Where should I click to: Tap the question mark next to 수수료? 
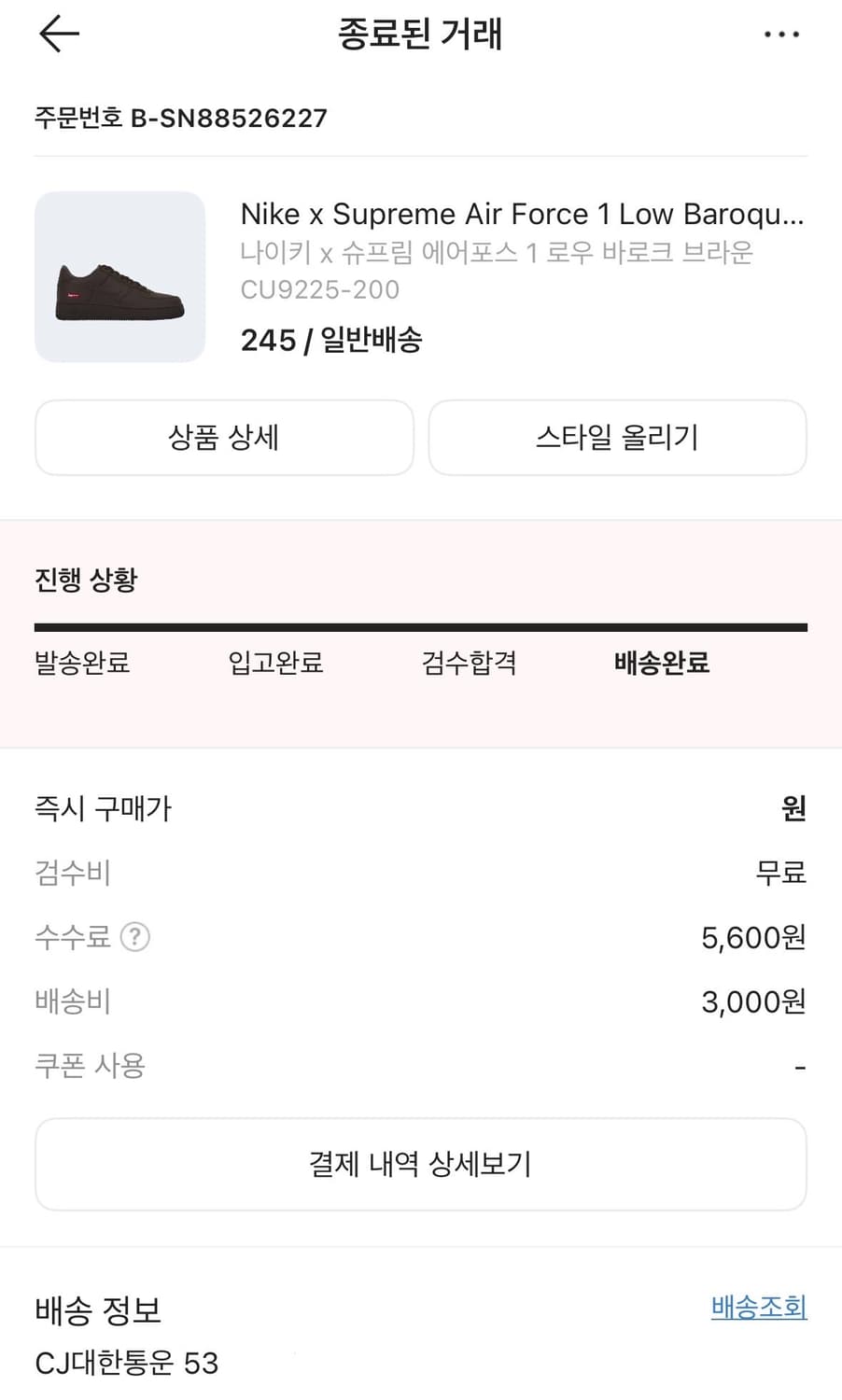click(x=136, y=937)
